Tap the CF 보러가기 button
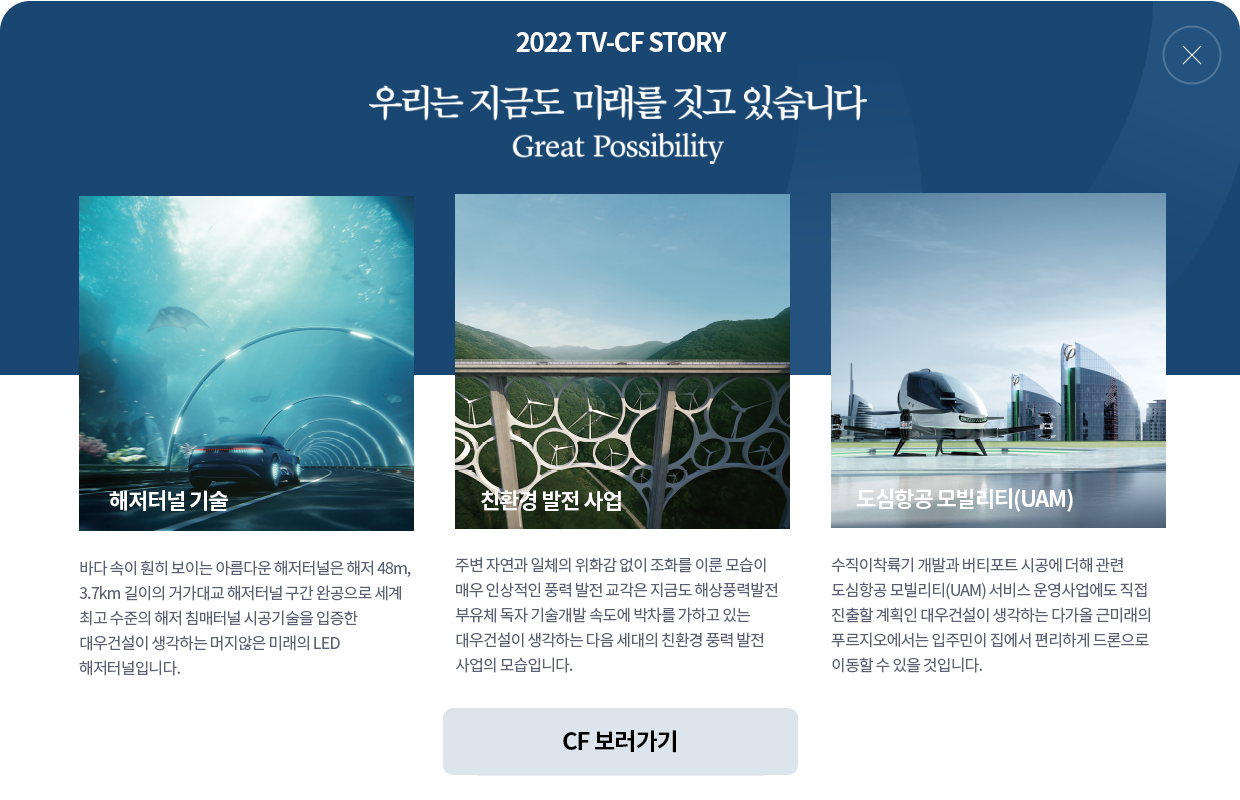The width and height of the screenshot is (1240, 800). click(620, 741)
